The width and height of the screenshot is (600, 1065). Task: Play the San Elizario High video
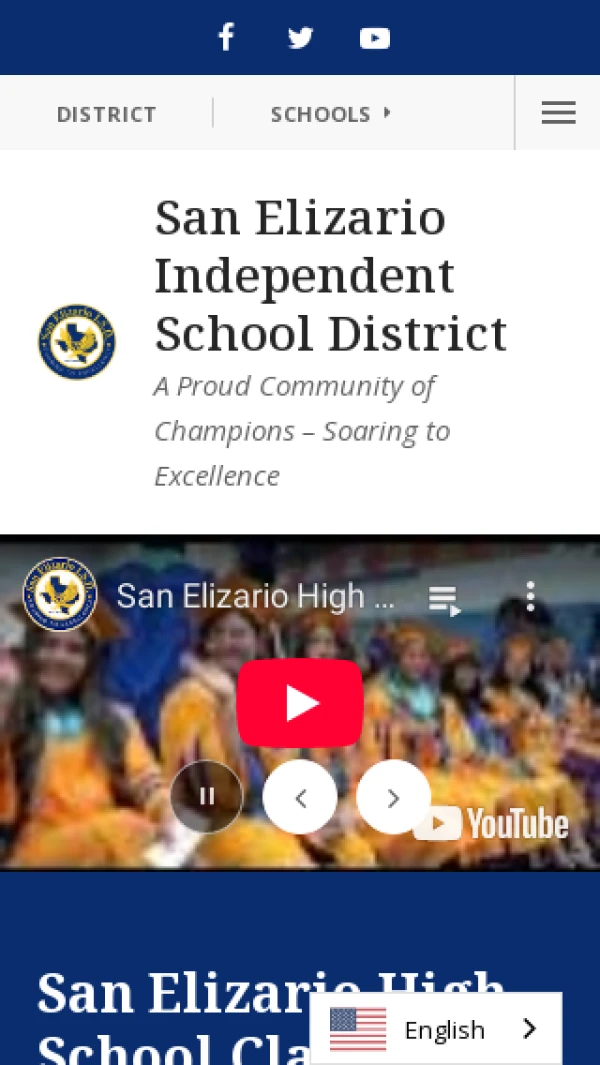pos(300,703)
